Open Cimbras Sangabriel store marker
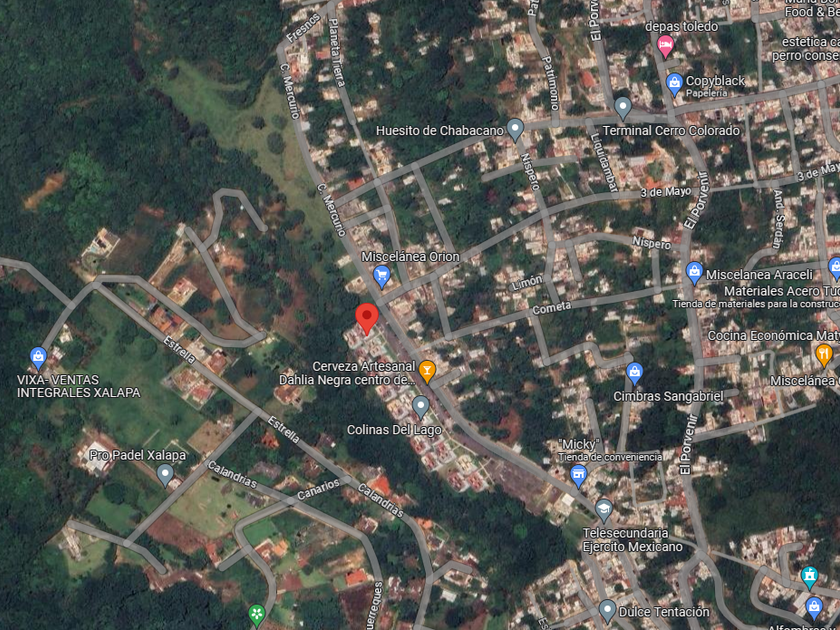 (x=634, y=373)
